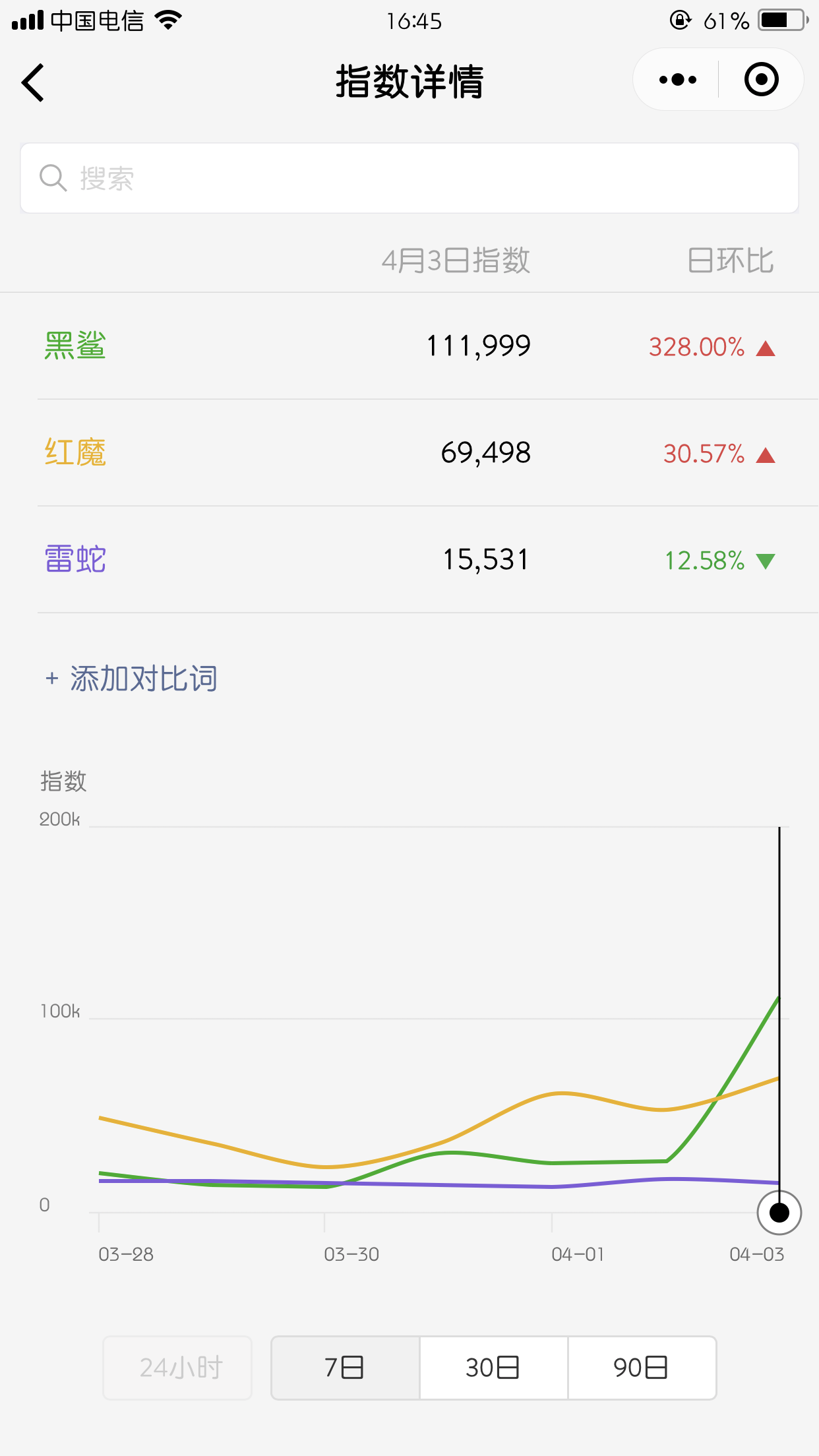
Task: Switch the chart to 90日
Action: click(642, 1368)
